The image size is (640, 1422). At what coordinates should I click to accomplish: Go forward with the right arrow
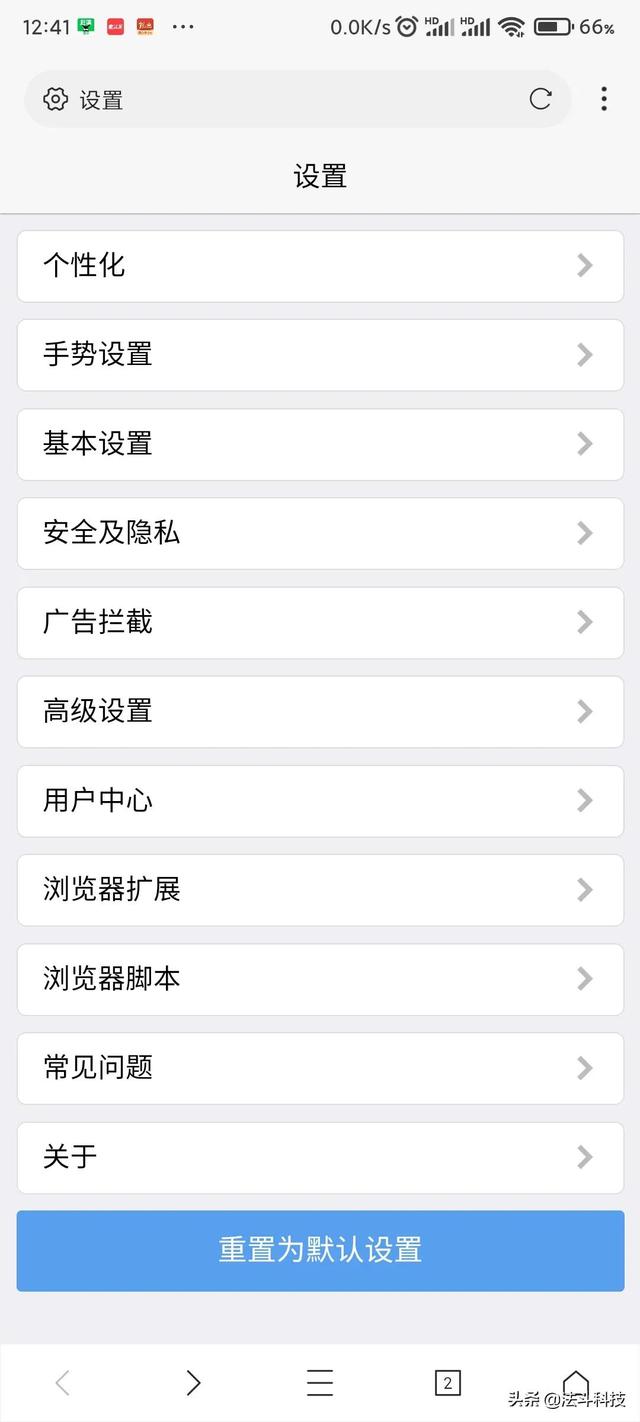pos(192,1383)
